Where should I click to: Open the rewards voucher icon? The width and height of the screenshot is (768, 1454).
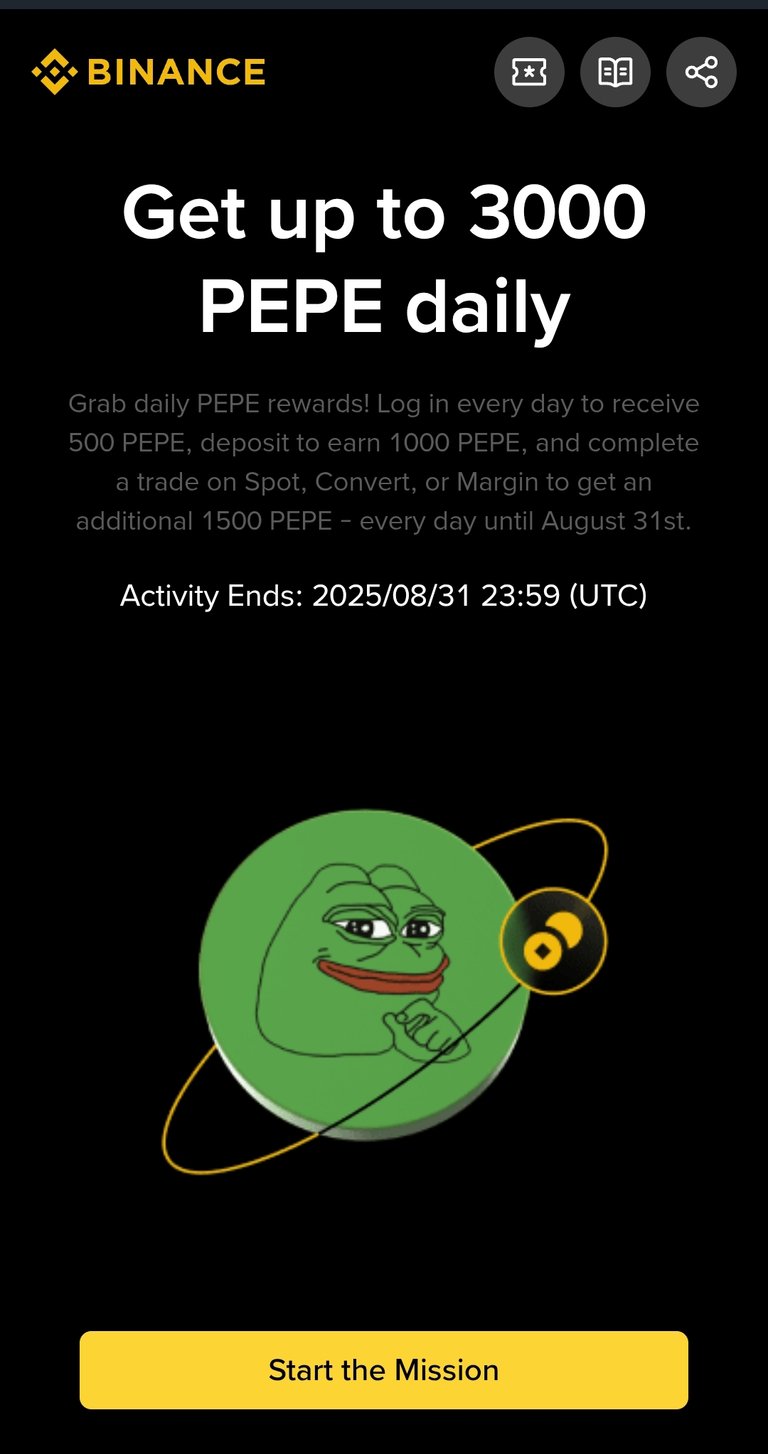[529, 72]
